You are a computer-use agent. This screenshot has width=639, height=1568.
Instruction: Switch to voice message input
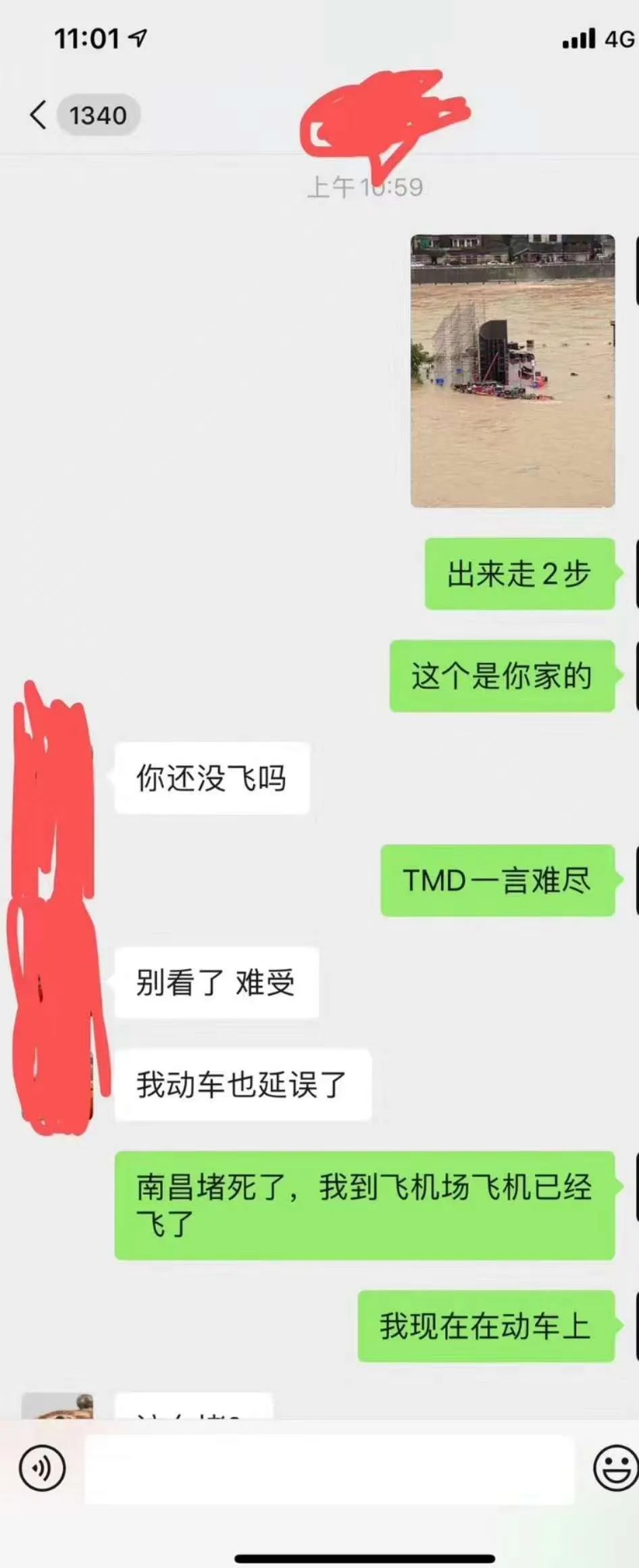pyautogui.click(x=42, y=1468)
